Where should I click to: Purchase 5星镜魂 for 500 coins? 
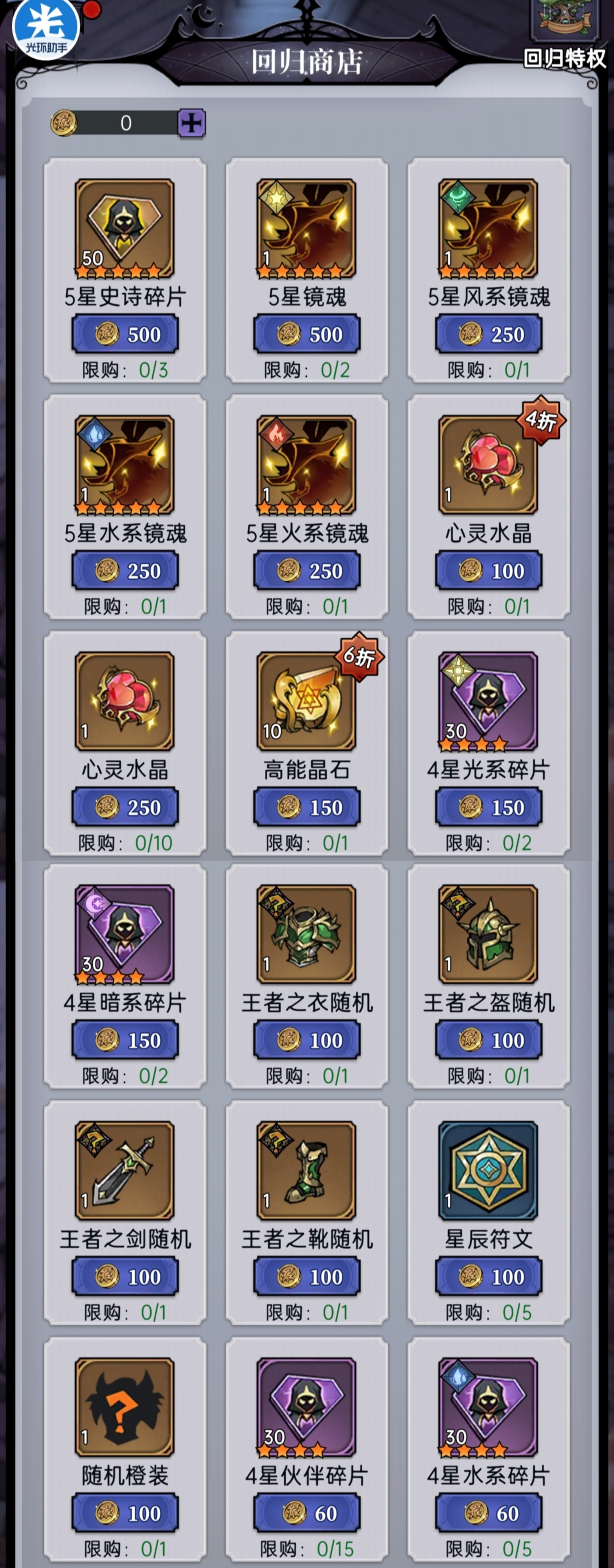(x=306, y=334)
